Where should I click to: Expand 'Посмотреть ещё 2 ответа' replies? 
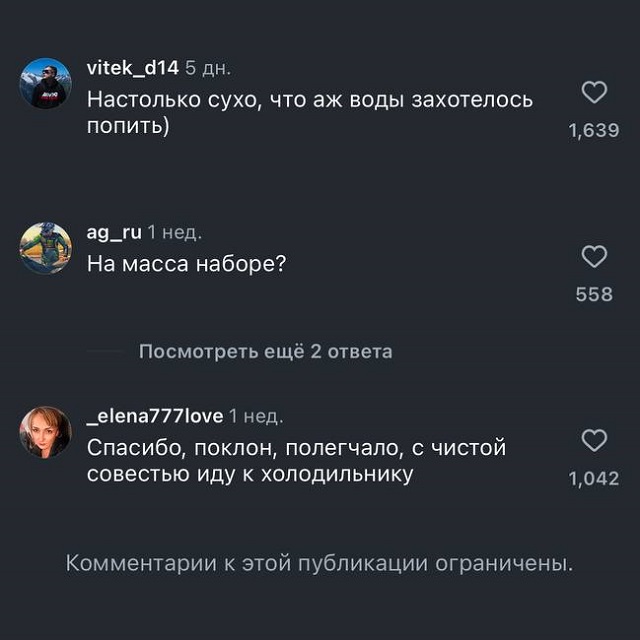(x=265, y=351)
